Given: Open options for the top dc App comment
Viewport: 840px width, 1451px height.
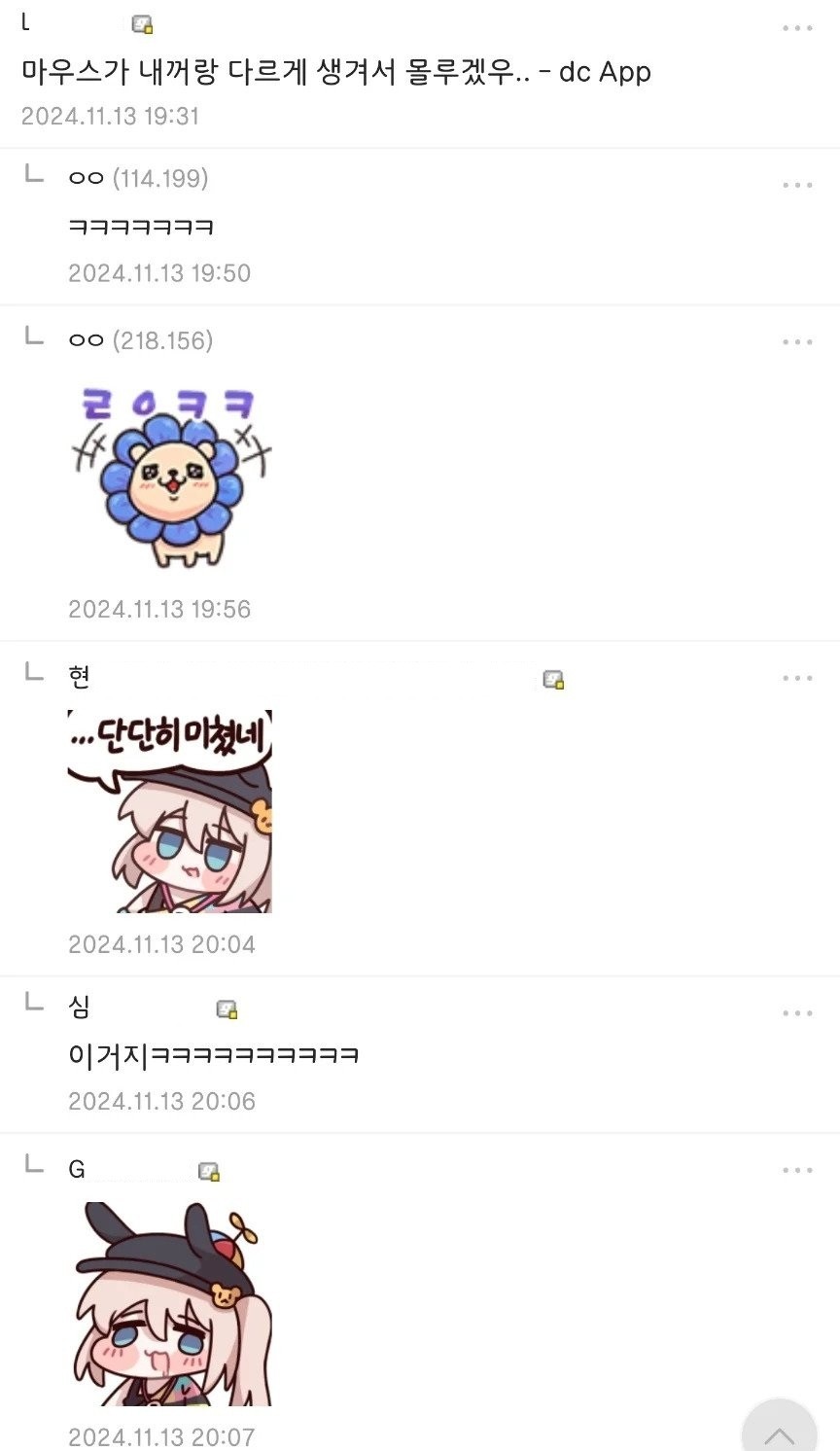Looking at the screenshot, I should [797, 28].
